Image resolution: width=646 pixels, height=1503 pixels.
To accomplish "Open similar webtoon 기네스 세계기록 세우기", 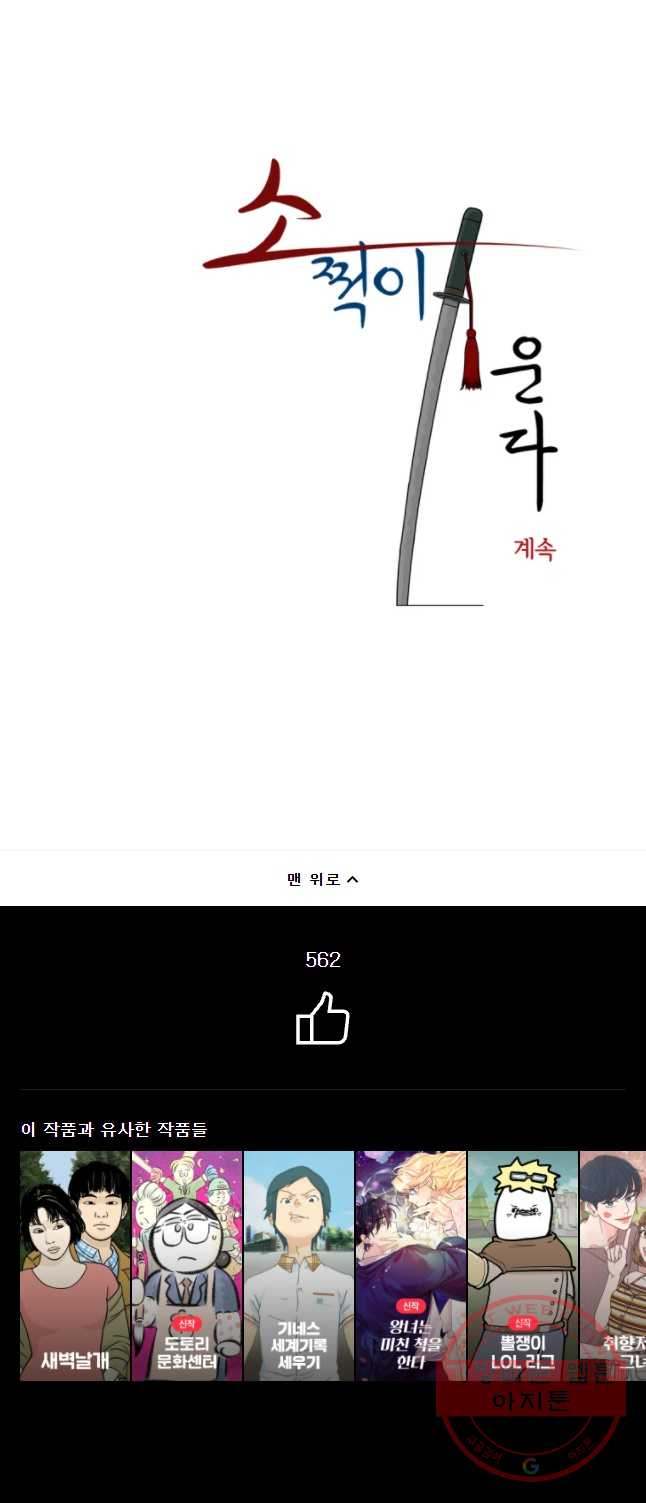I will 299,1265.
